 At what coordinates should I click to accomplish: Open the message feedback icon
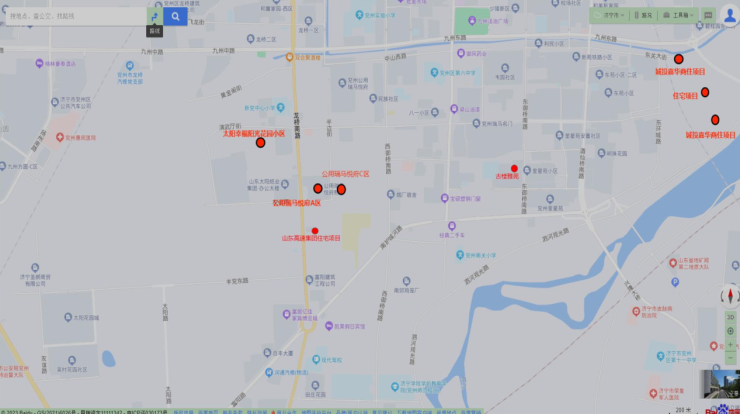708,15
